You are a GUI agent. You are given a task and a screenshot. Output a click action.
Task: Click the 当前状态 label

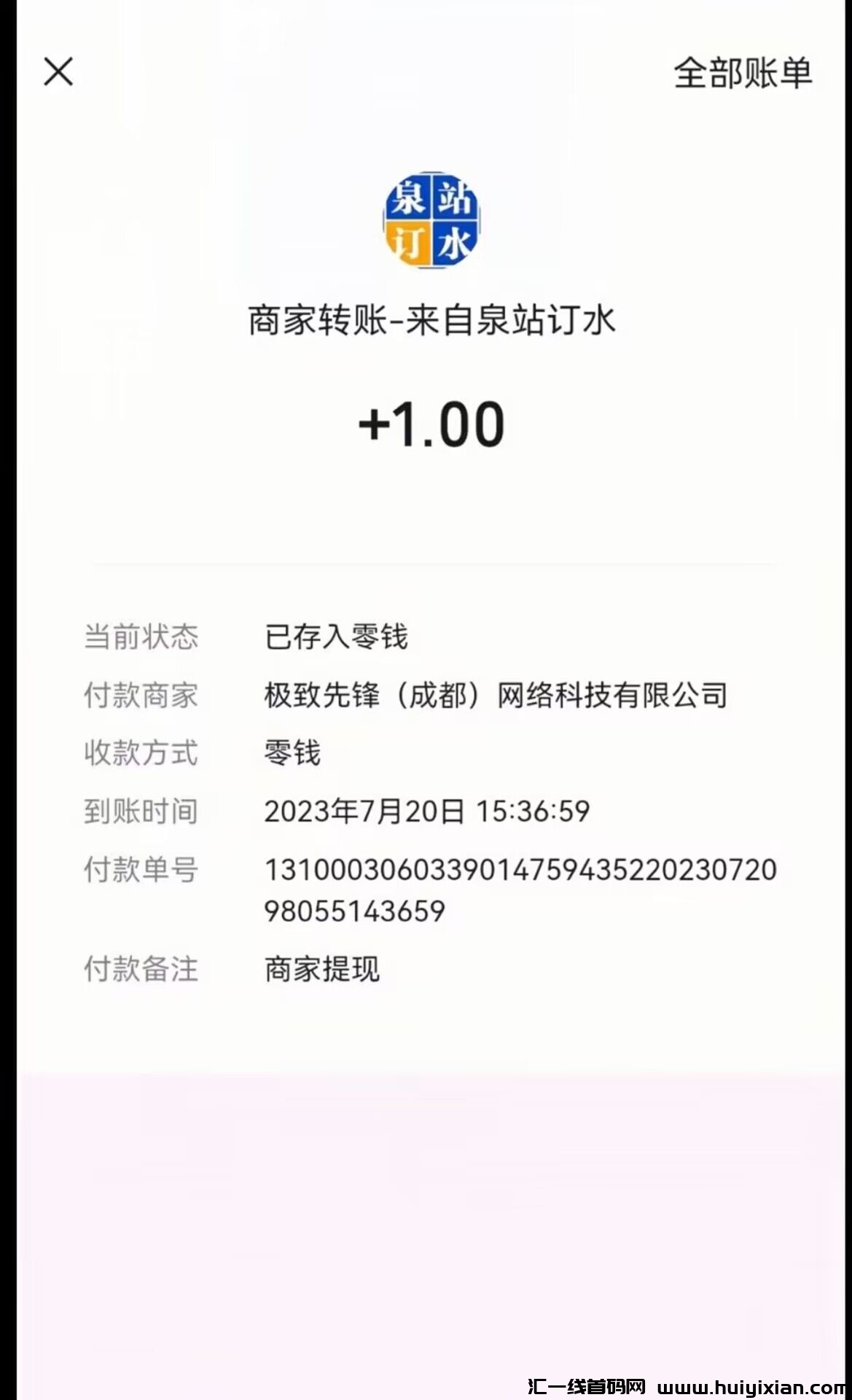tap(142, 638)
